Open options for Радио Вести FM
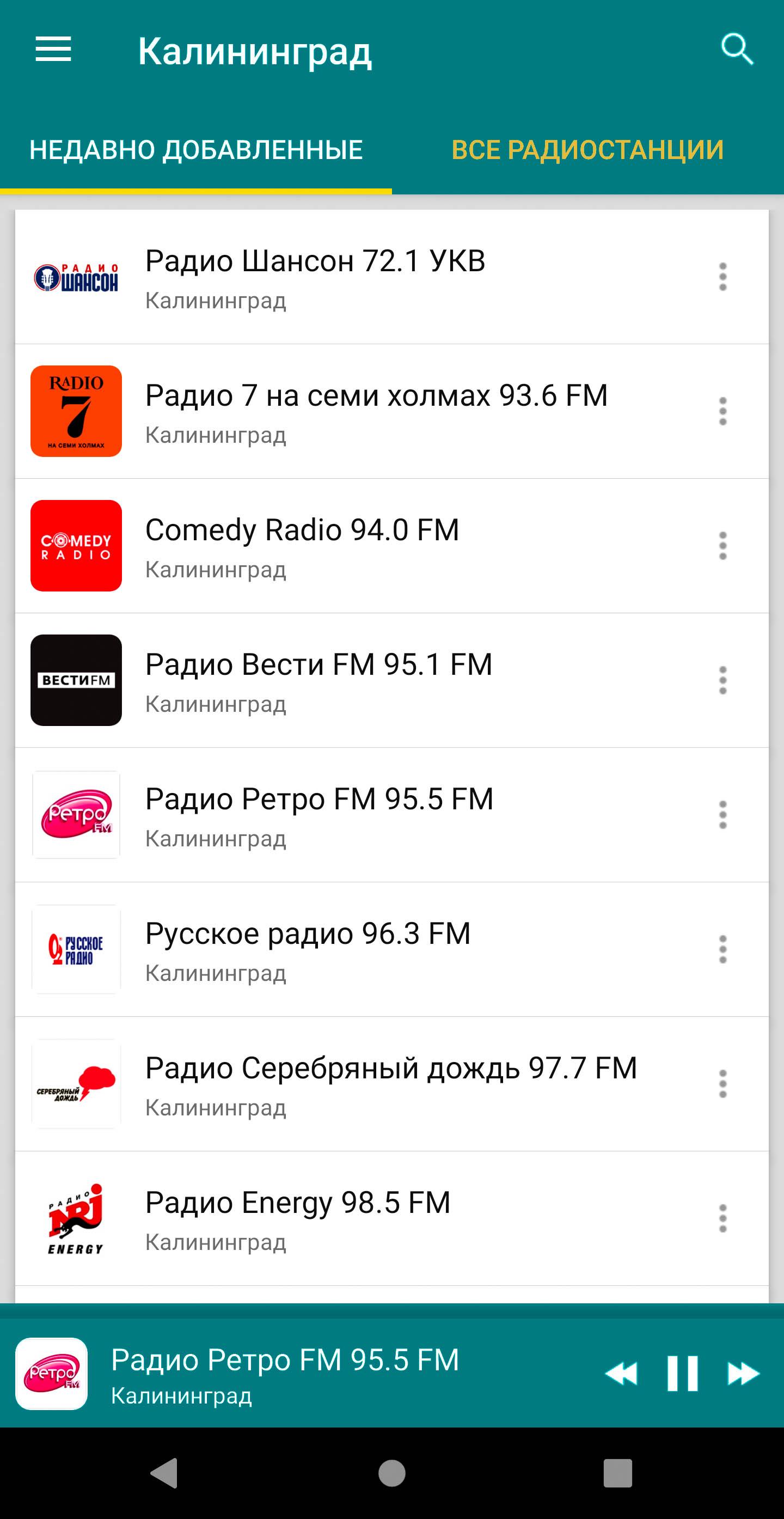Viewport: 784px width, 1519px height. pos(722,680)
